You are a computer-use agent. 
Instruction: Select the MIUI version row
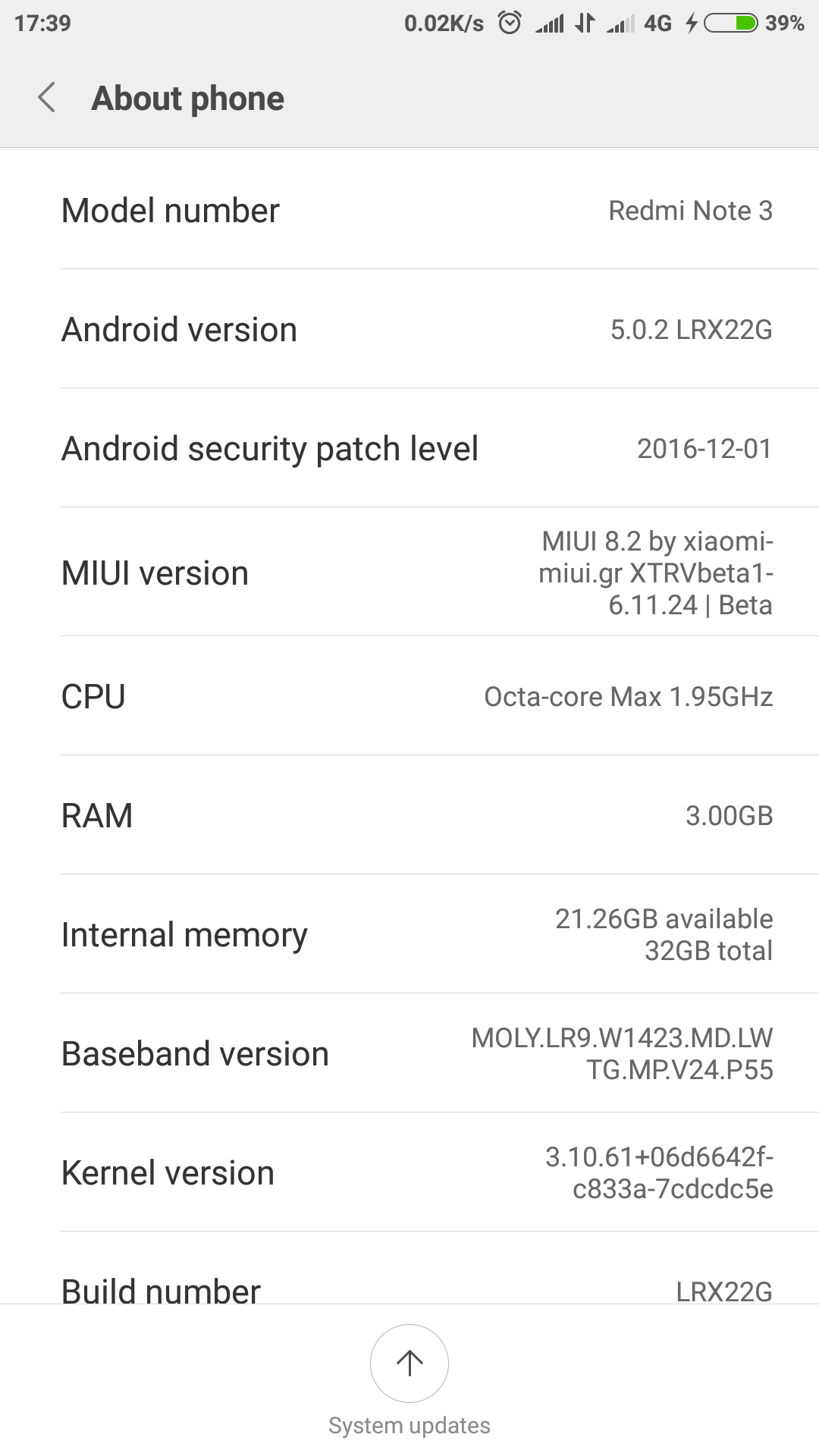click(x=409, y=572)
